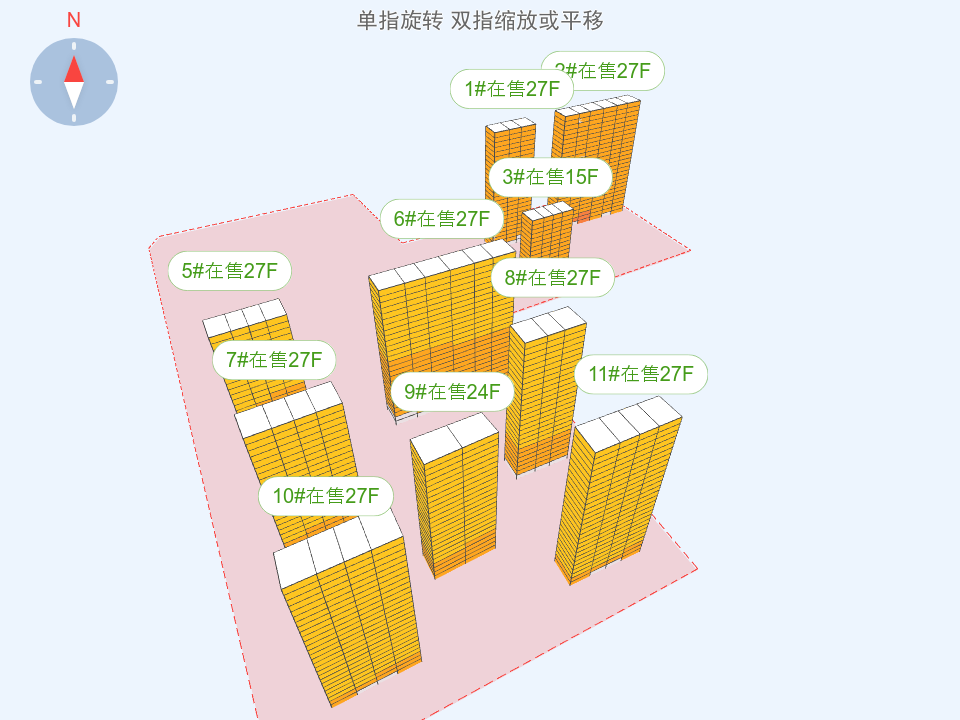The width and height of the screenshot is (960, 720).
Task: Select the 8#在售27F building label
Action: (552, 277)
